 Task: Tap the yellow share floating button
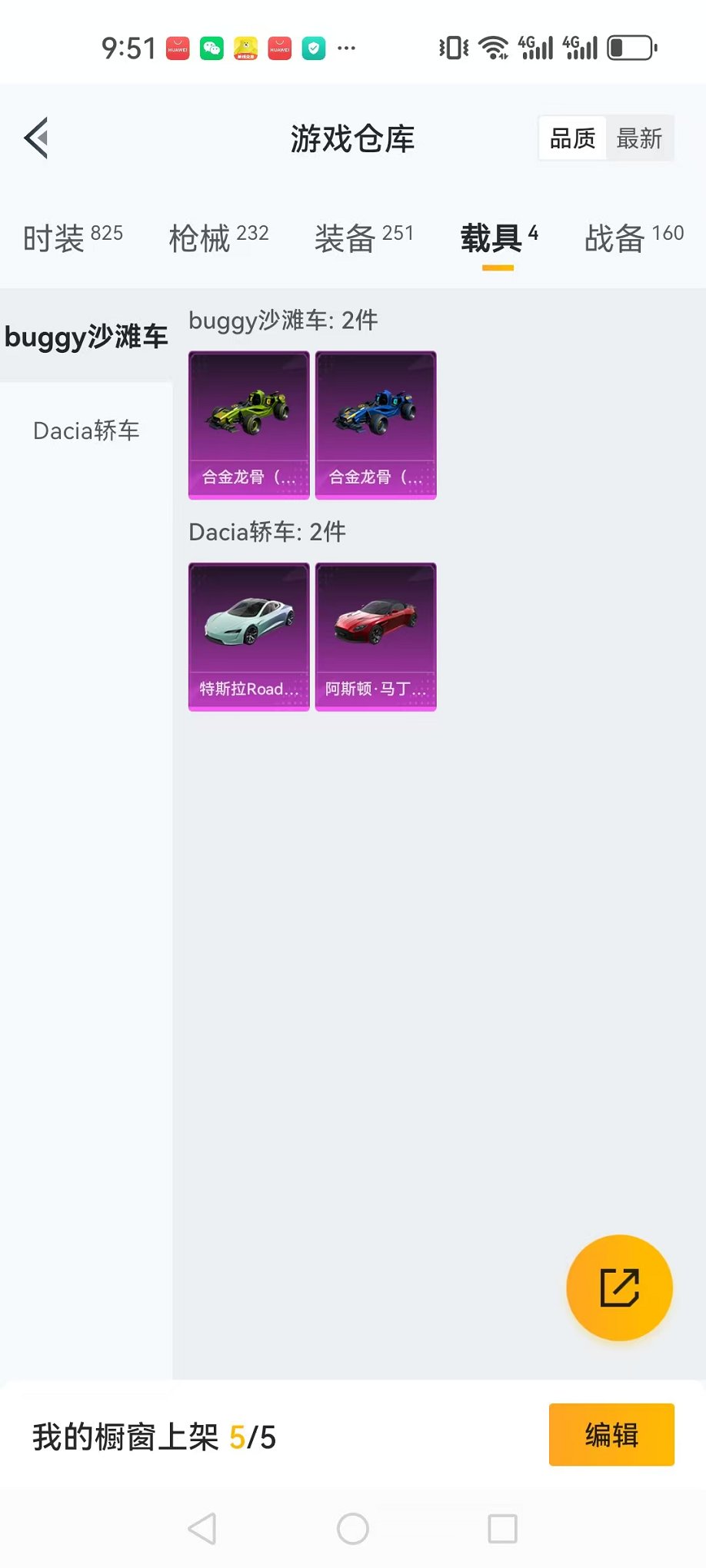619,1287
